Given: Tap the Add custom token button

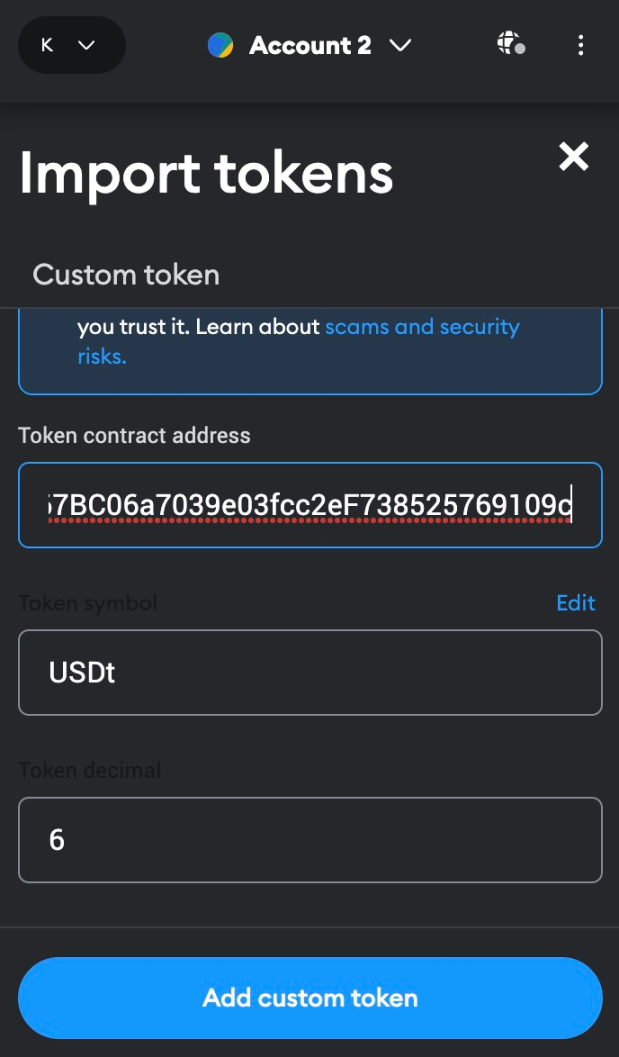Looking at the screenshot, I should click(x=310, y=998).
